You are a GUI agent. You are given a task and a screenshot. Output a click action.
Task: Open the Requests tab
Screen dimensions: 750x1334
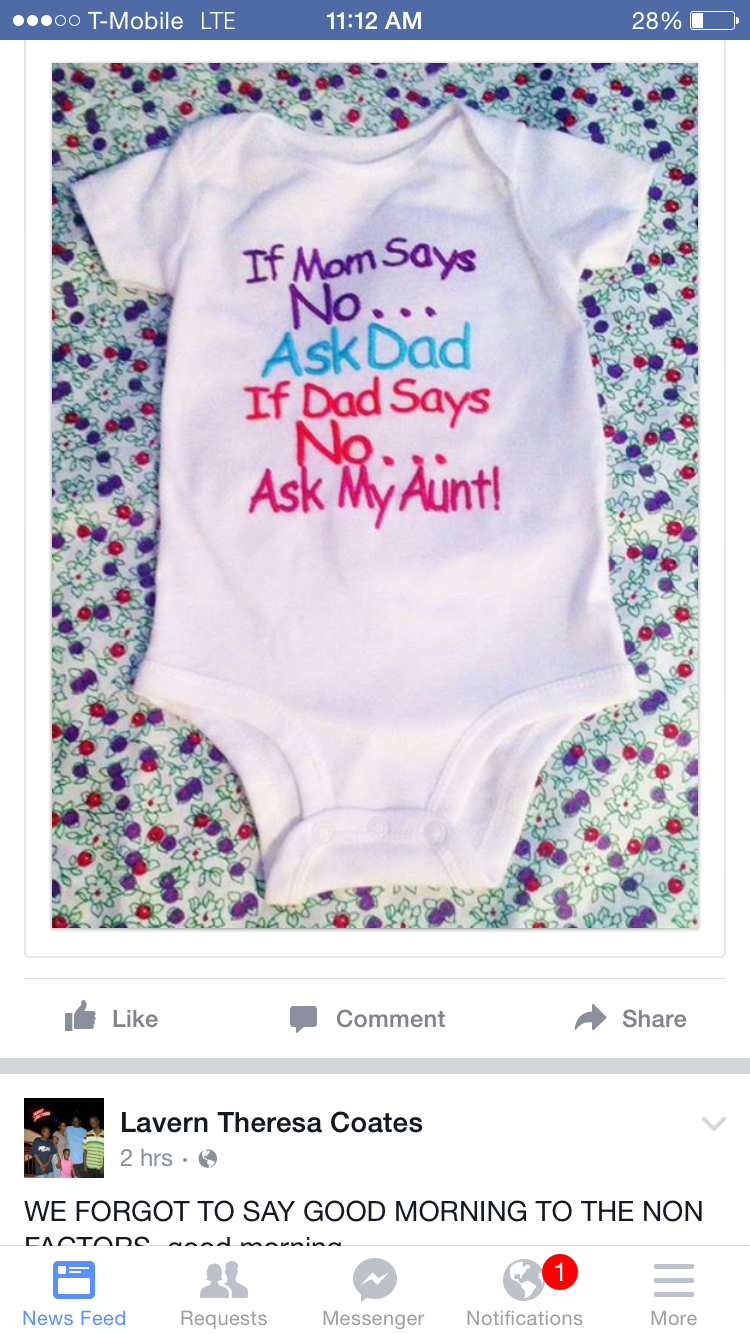(224, 1294)
